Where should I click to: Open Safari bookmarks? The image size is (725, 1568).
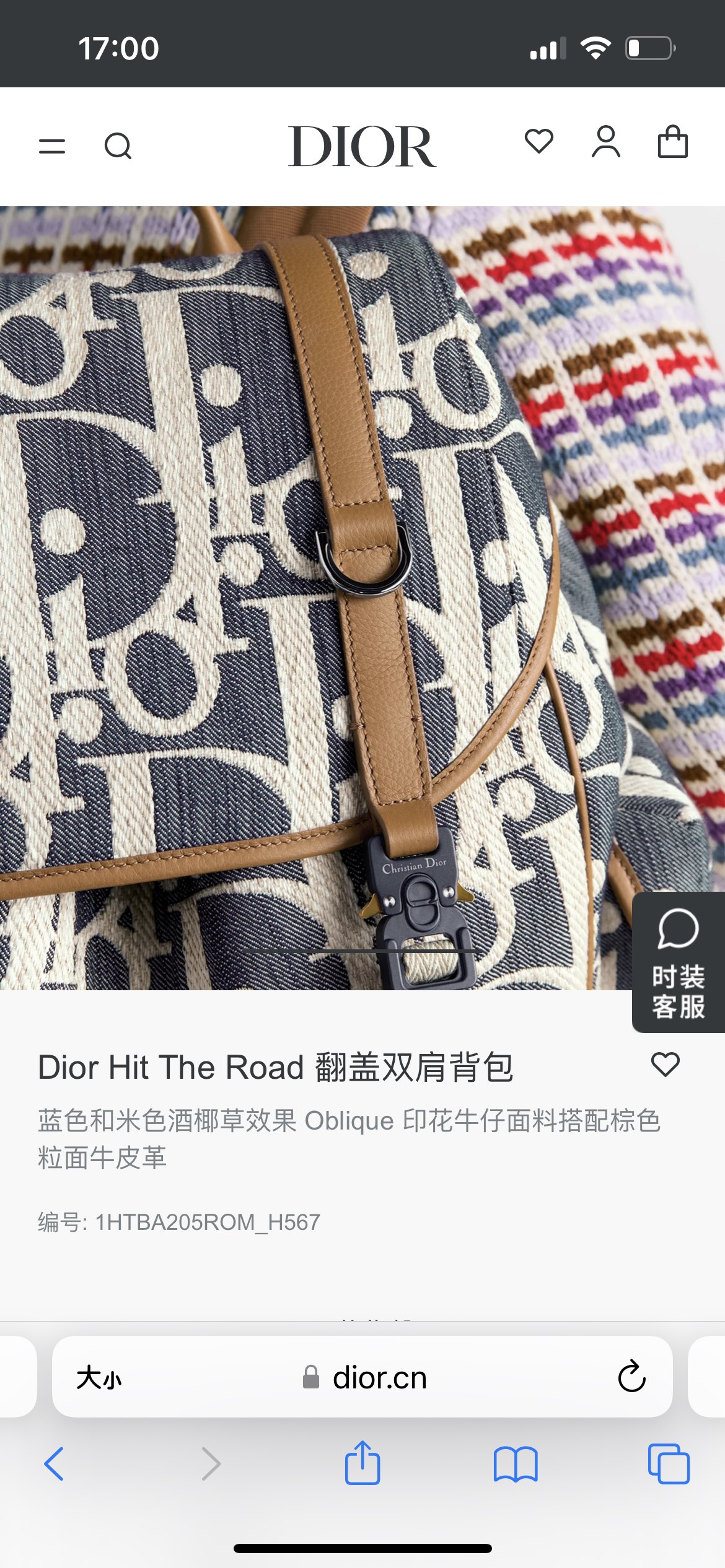(x=516, y=1464)
